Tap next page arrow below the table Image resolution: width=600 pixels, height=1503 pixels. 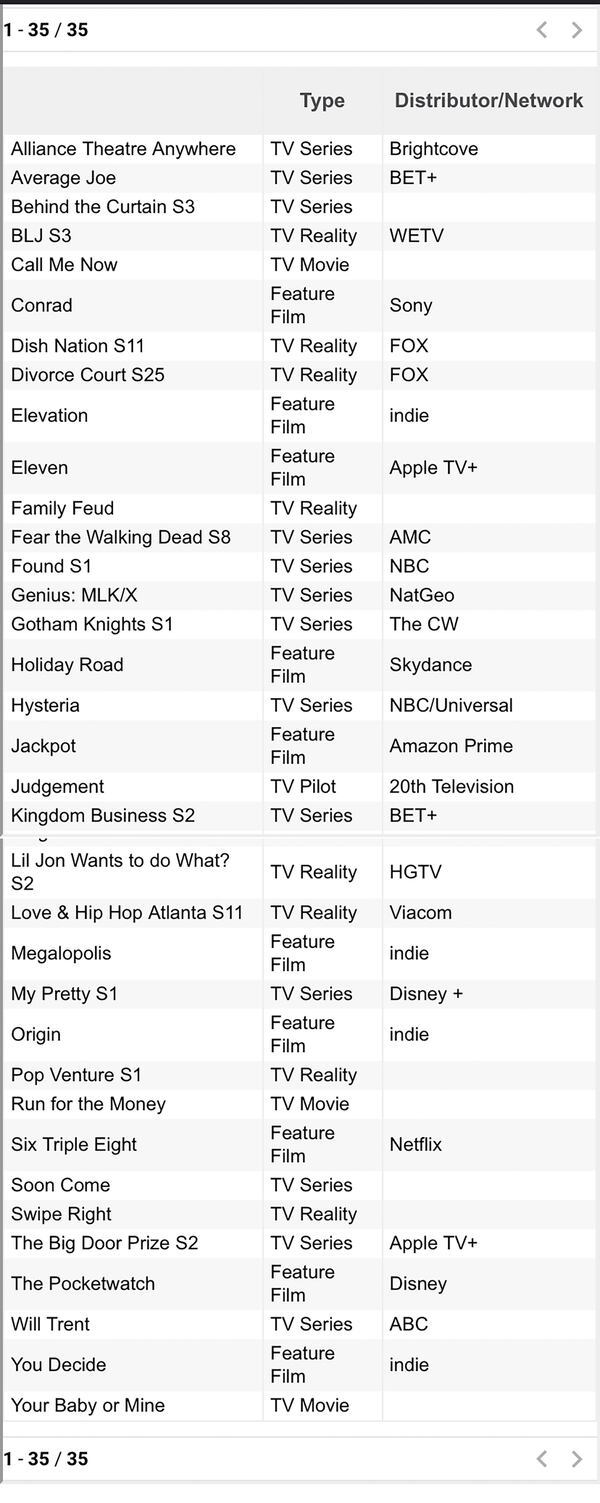[x=576, y=1459]
